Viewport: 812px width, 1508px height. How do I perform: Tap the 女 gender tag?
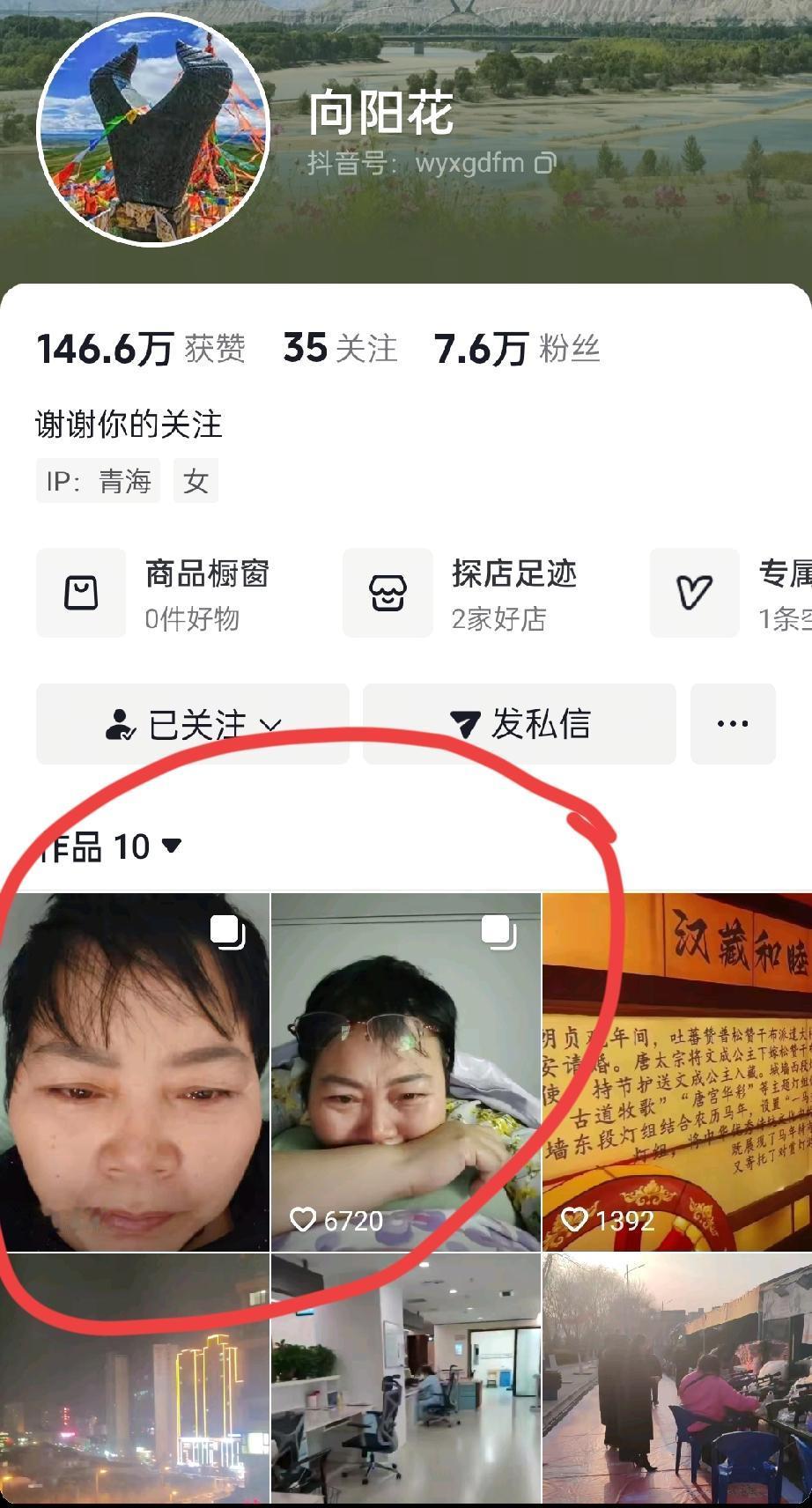pos(196,481)
